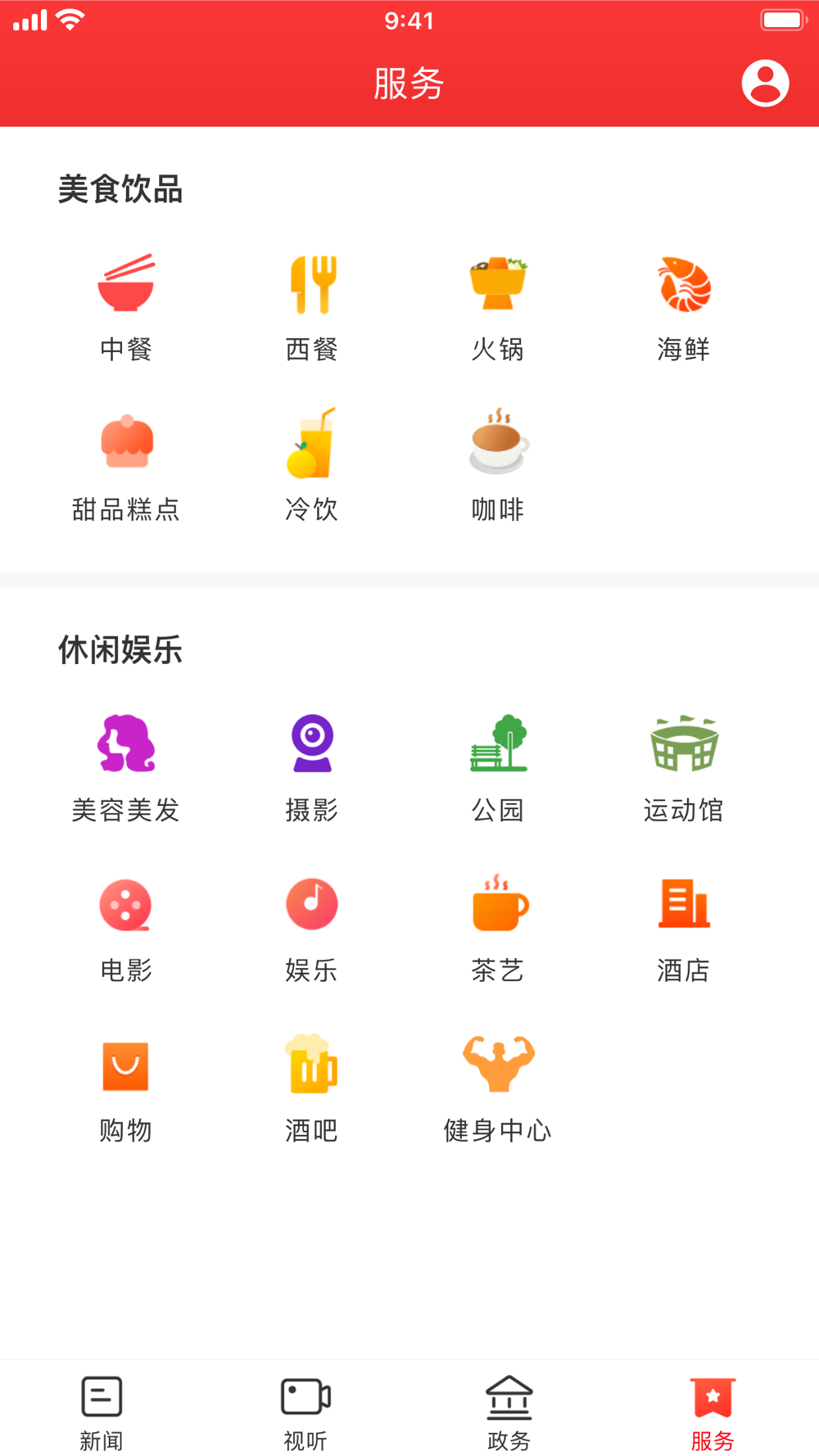Tap the 海鲜 shrimp icon

684,284
